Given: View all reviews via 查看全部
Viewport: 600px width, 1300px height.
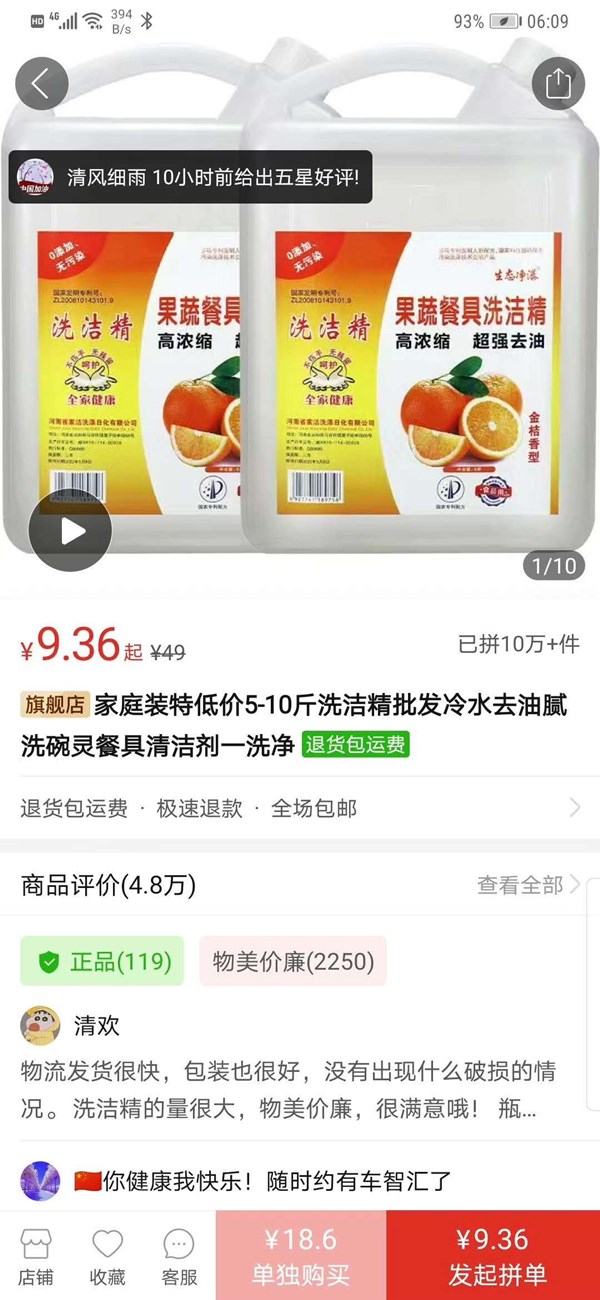Looking at the screenshot, I should (x=528, y=885).
